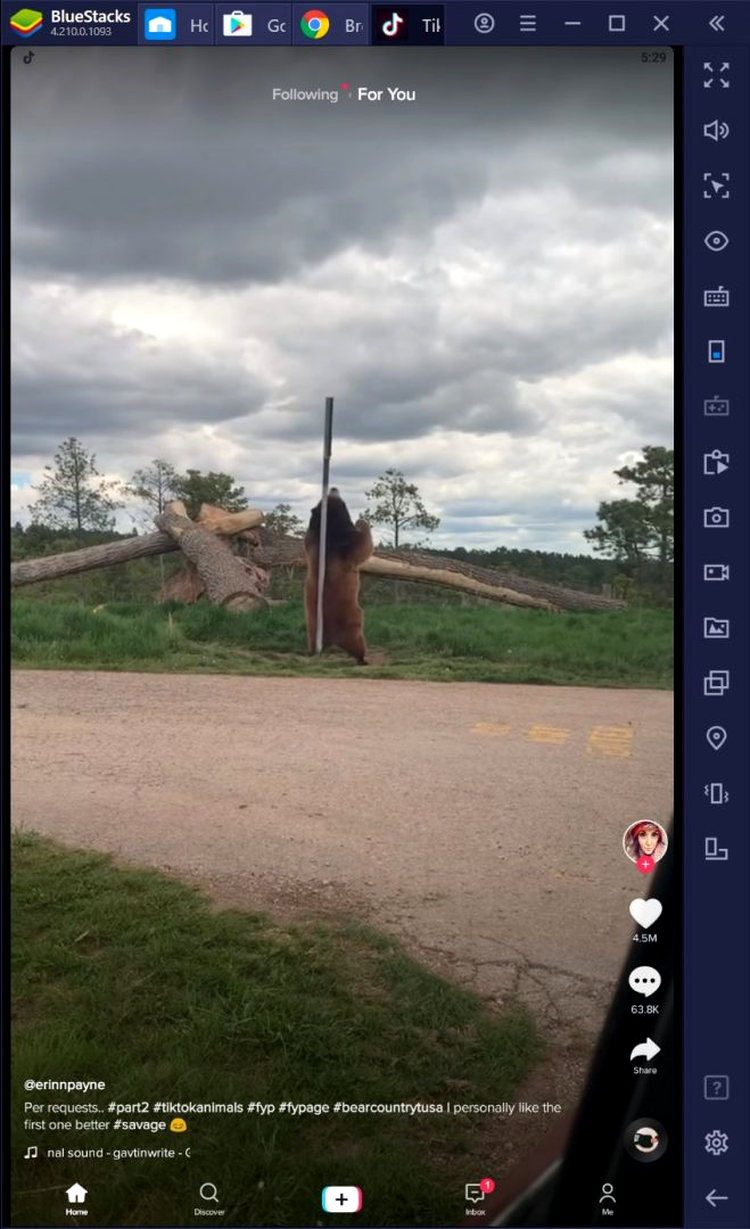Open the Inbox tab
The height and width of the screenshot is (1229, 750).
pyautogui.click(x=475, y=1198)
